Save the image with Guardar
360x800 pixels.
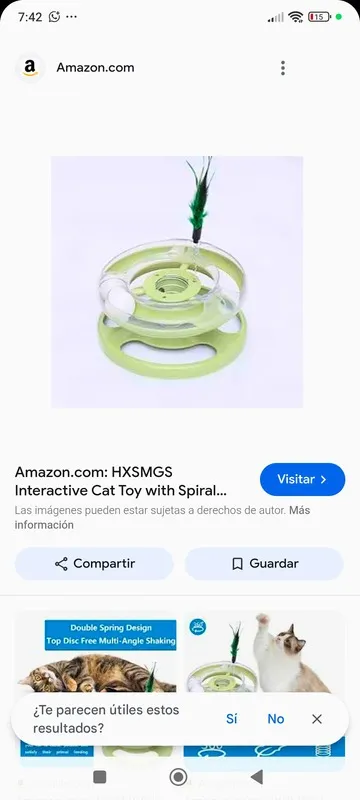[x=264, y=563]
